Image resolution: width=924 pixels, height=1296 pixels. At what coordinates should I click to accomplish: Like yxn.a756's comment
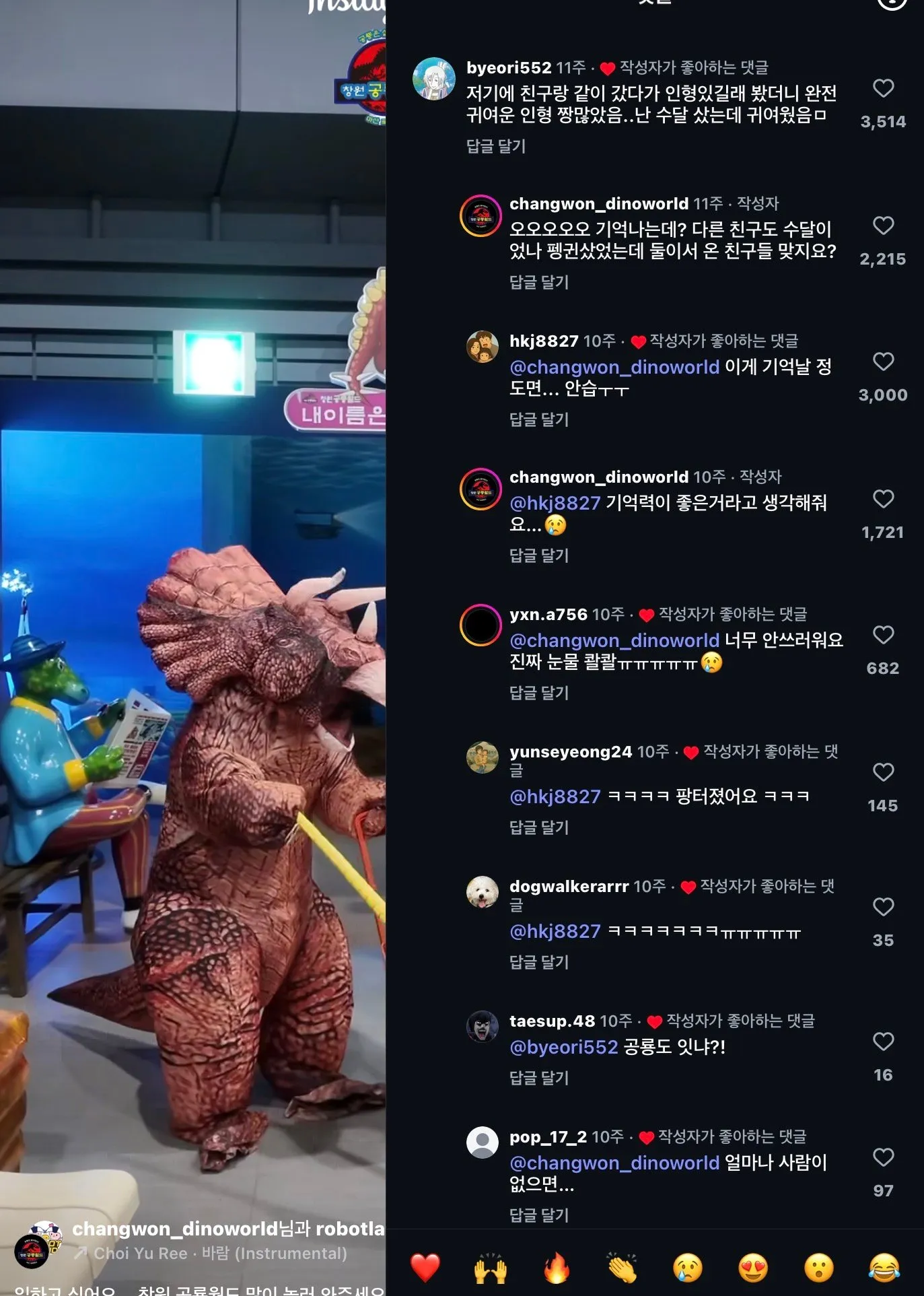pyautogui.click(x=883, y=635)
